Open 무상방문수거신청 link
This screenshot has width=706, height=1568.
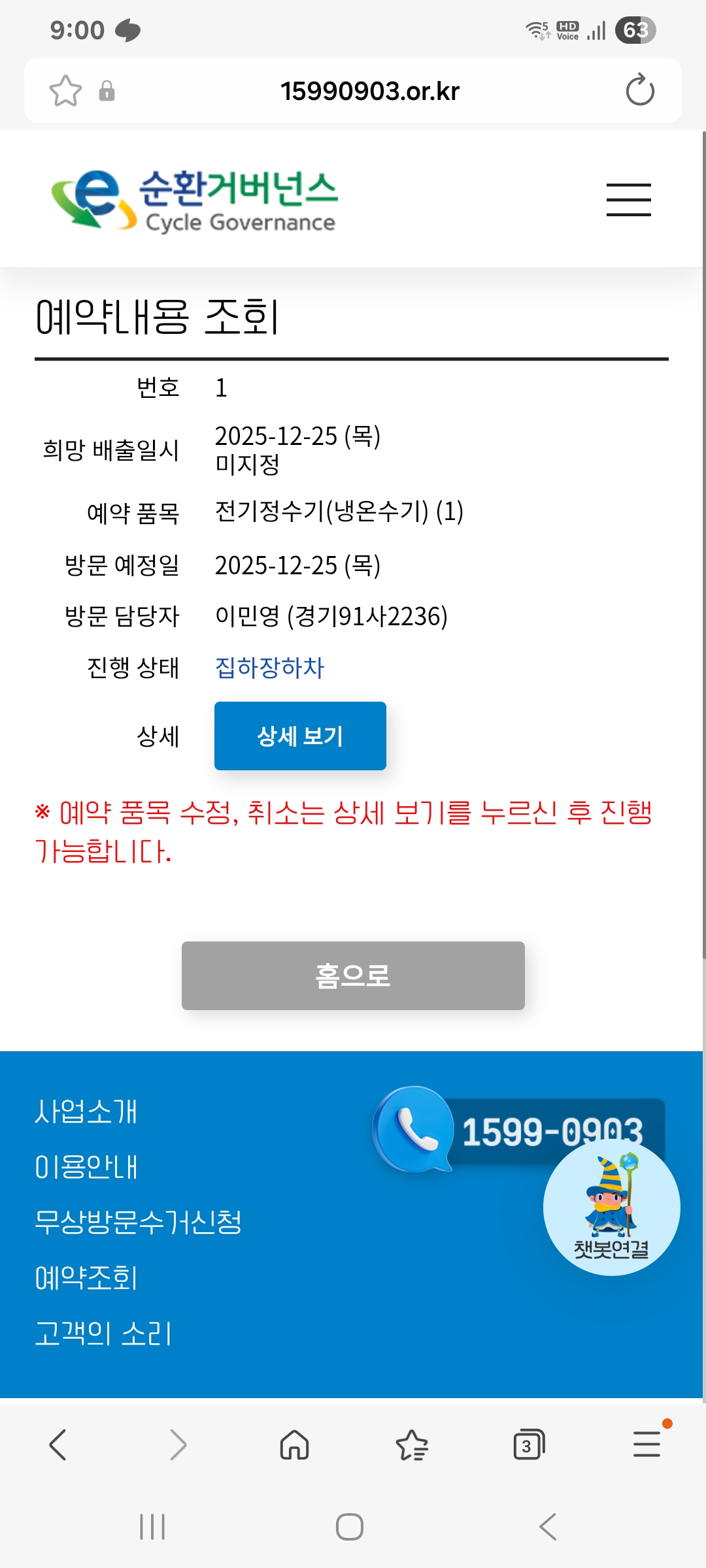pos(138,1222)
